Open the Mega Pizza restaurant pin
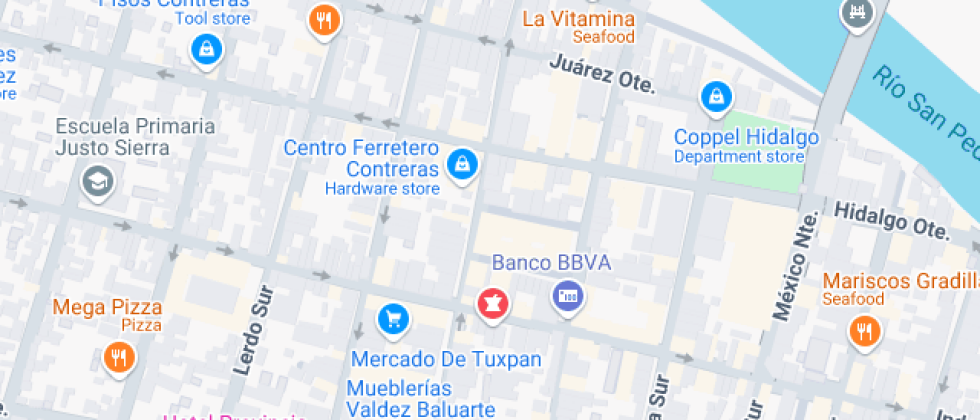 (118, 358)
